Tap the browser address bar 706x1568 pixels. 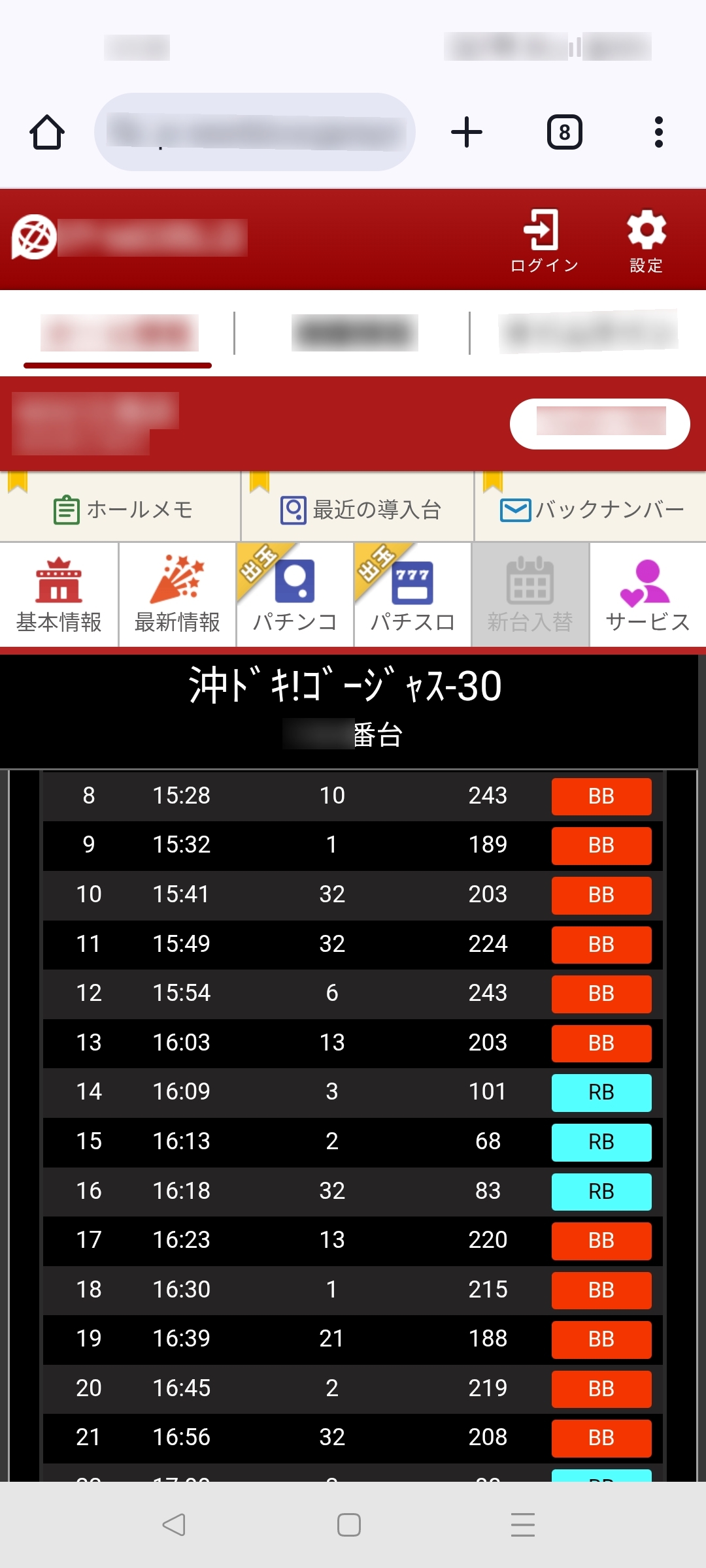click(x=255, y=132)
